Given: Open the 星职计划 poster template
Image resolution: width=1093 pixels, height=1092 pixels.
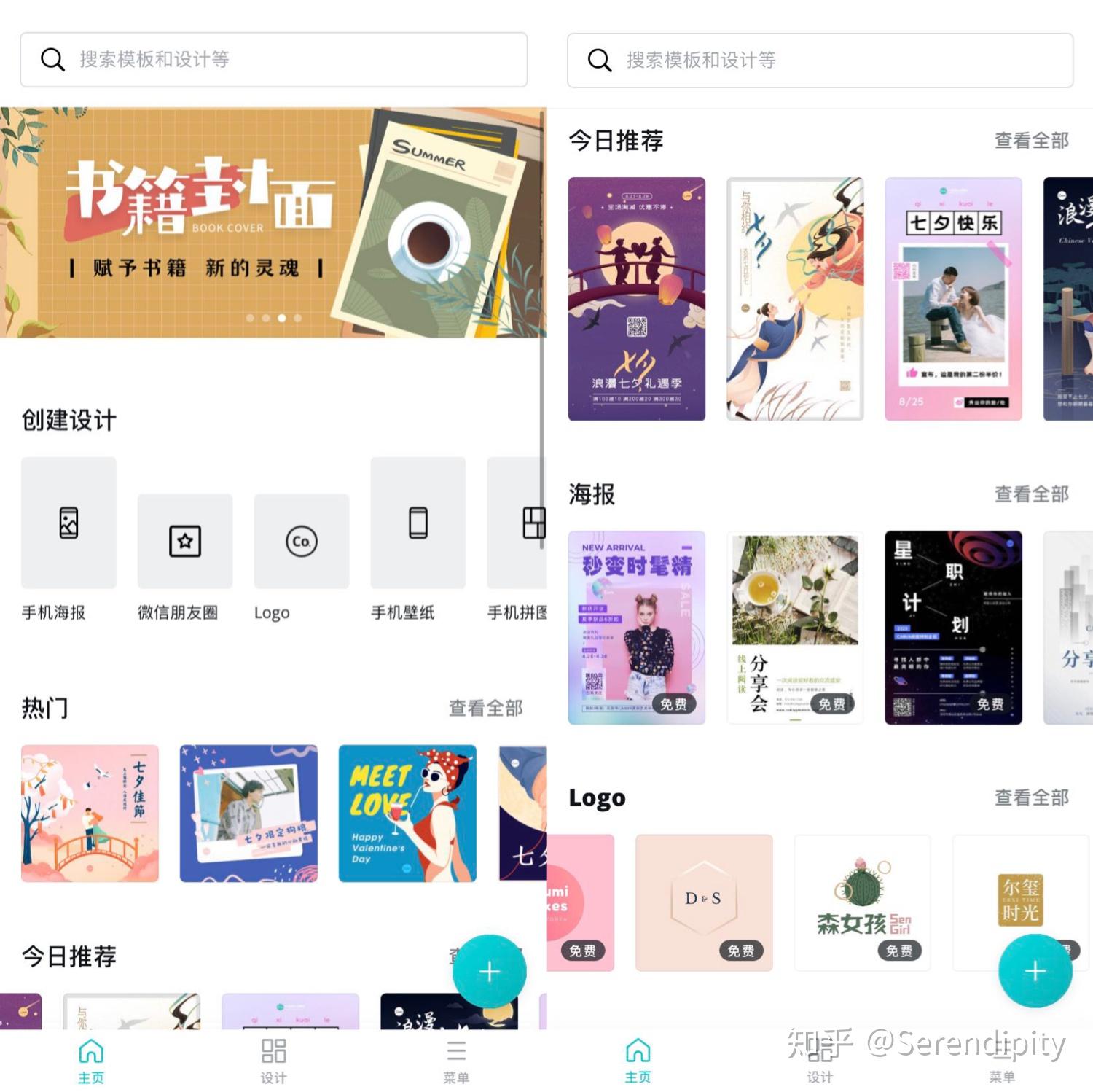Looking at the screenshot, I should (x=953, y=627).
